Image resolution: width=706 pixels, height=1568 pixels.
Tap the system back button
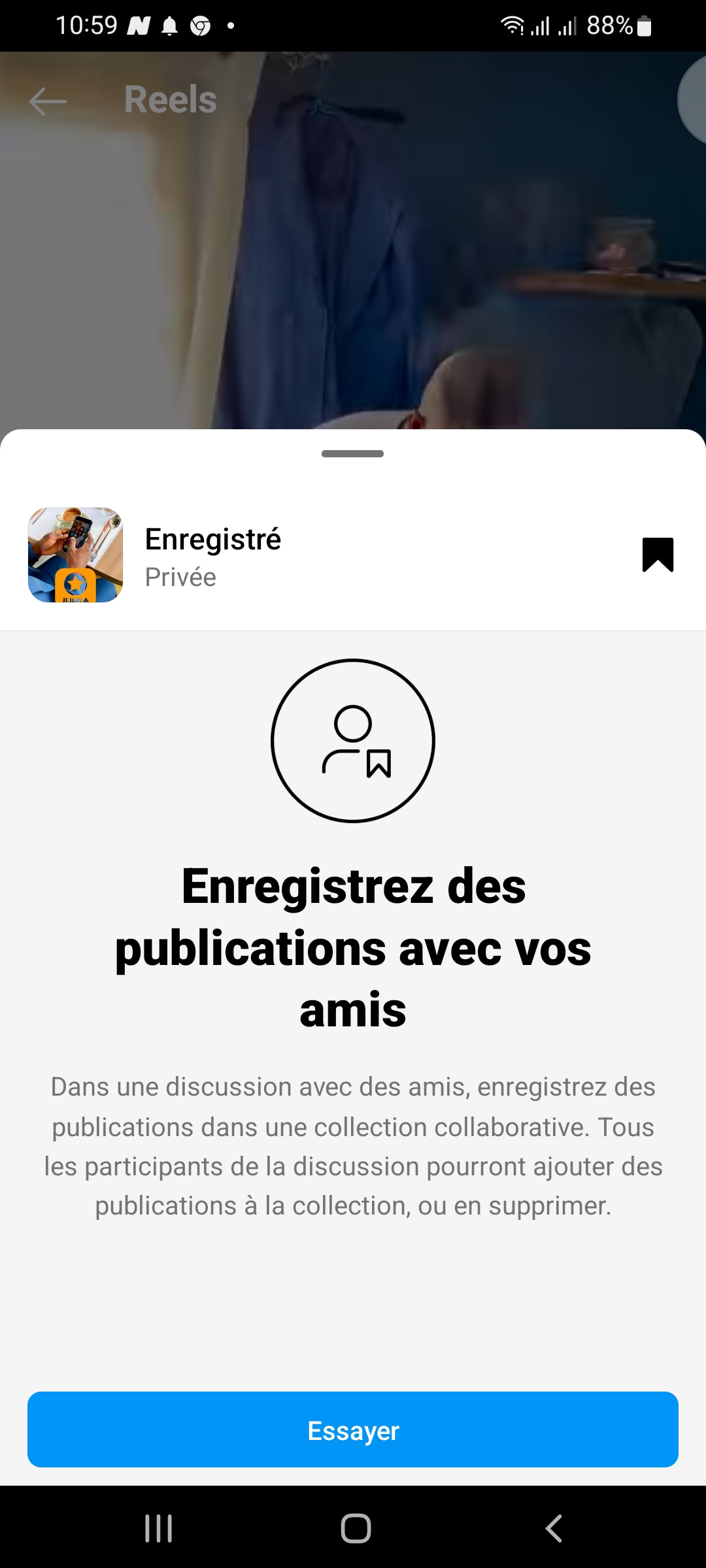553,1528
